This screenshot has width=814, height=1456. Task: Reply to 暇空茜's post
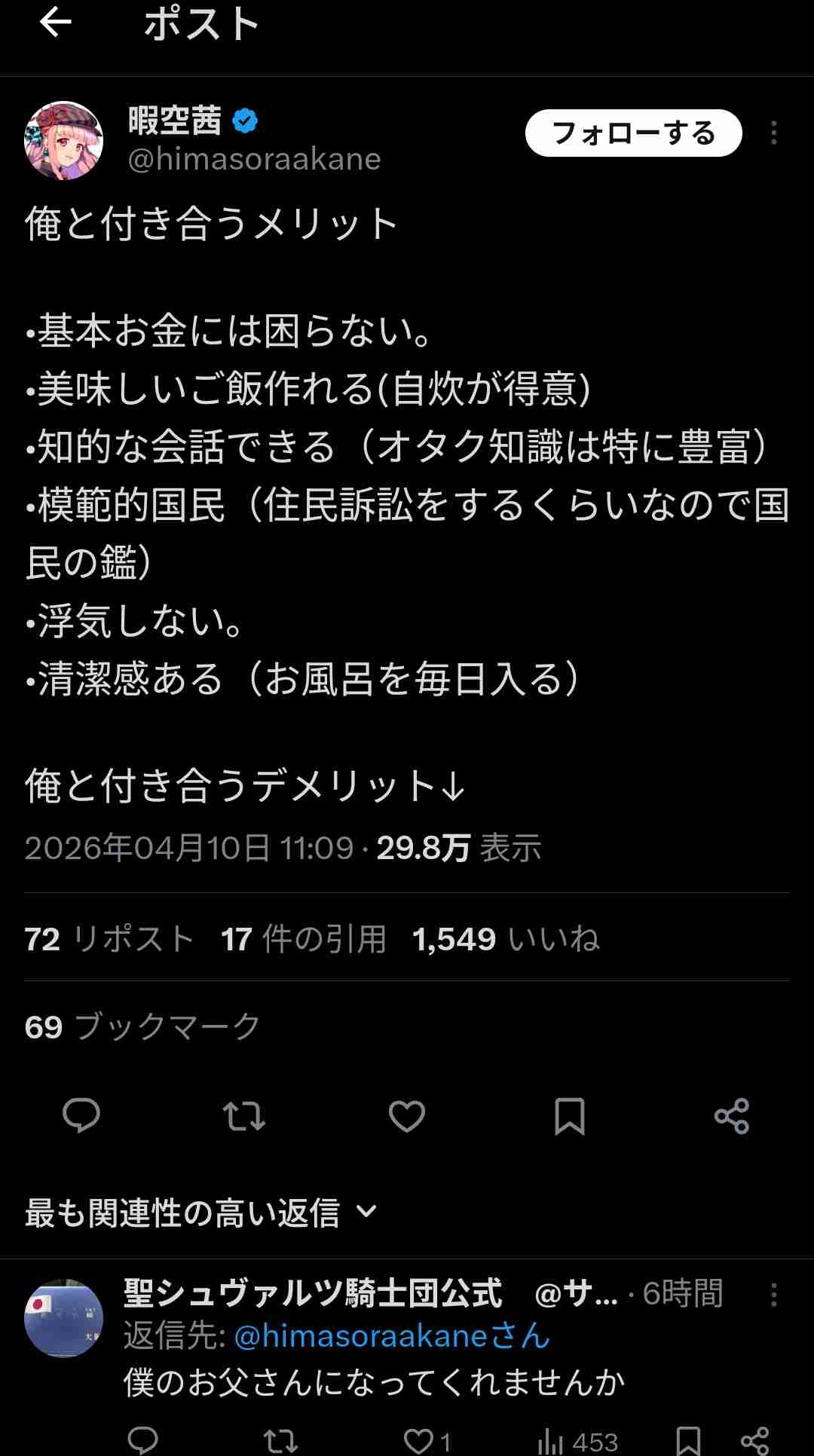tap(81, 1115)
